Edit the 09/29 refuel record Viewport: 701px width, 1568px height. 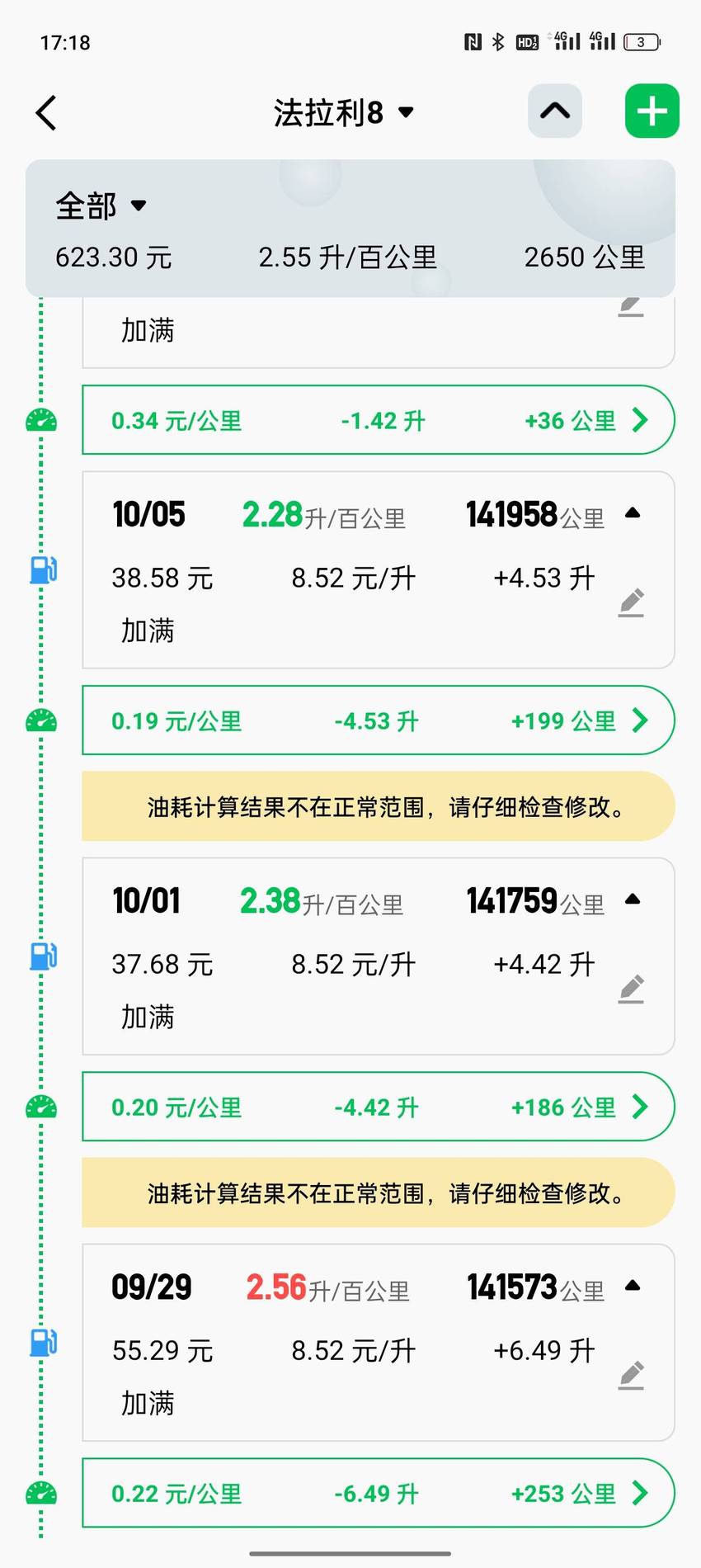(x=631, y=1376)
